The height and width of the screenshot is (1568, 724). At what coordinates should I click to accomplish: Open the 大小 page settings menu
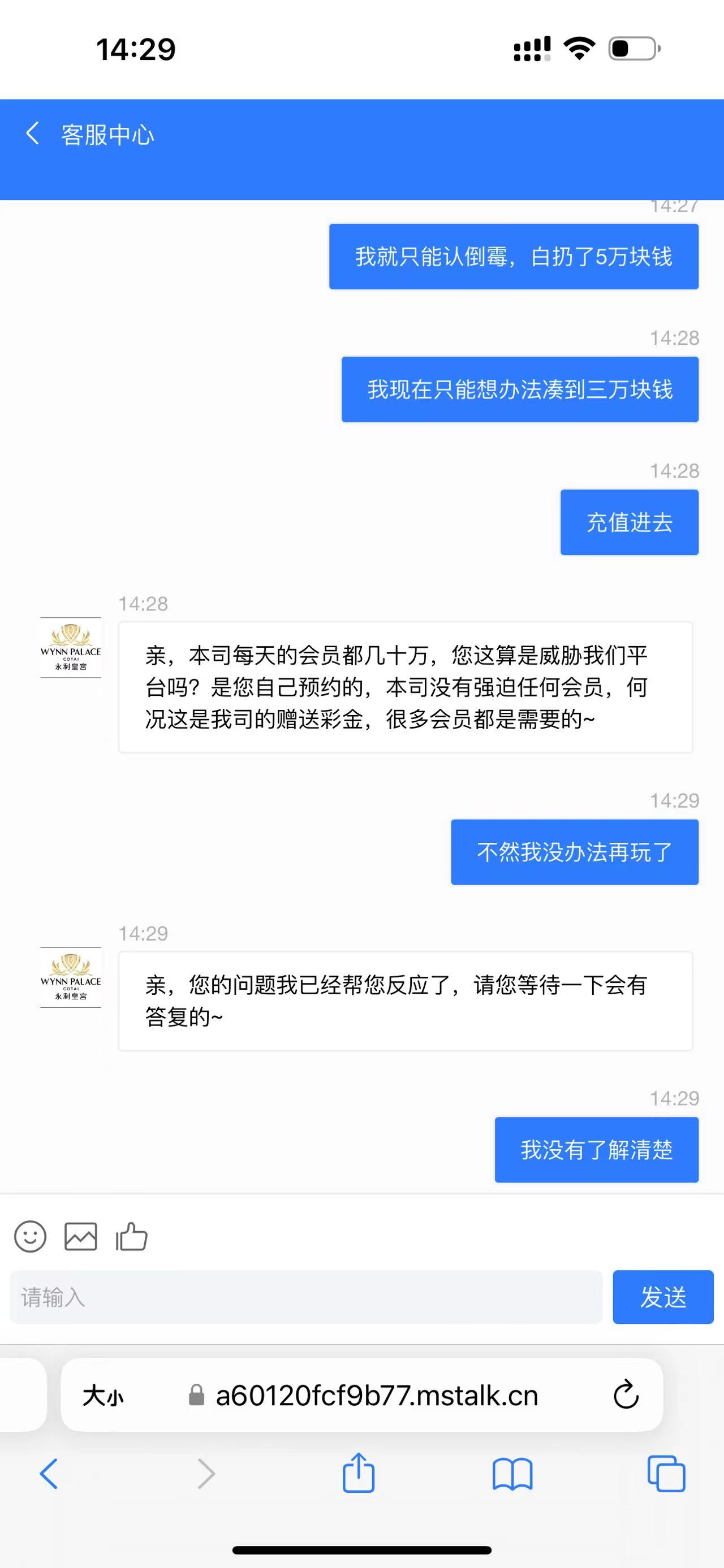click(103, 1396)
